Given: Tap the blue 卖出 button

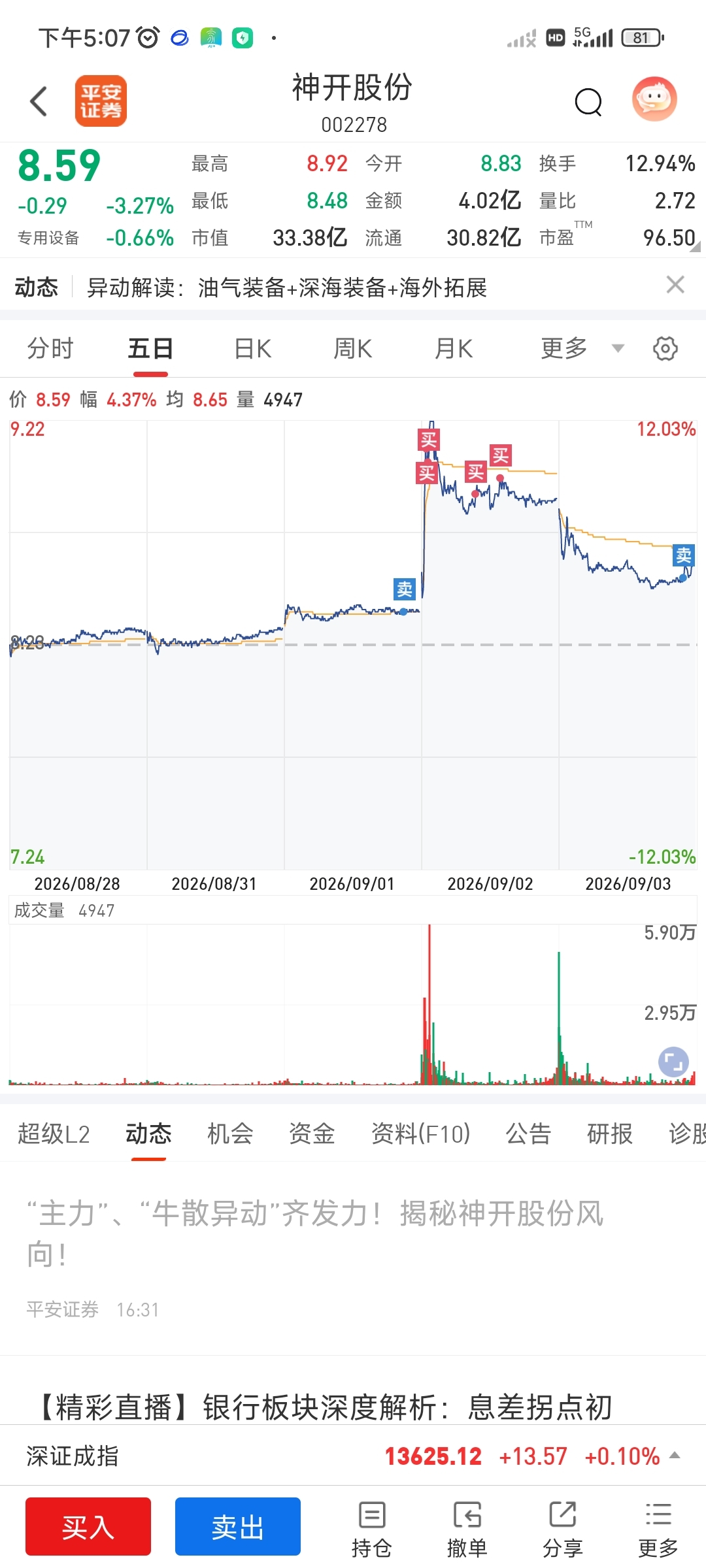Looking at the screenshot, I should [238, 1526].
